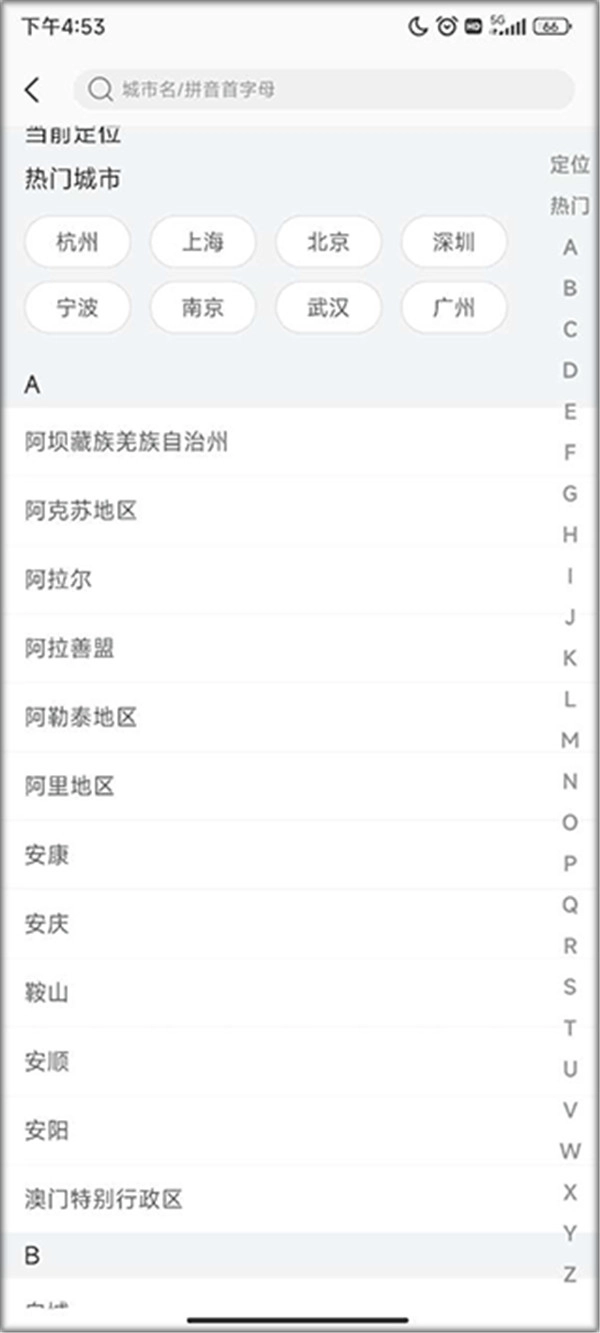Image resolution: width=600 pixels, height=1333 pixels.
Task: Select 深圳 chip
Action: (x=453, y=242)
